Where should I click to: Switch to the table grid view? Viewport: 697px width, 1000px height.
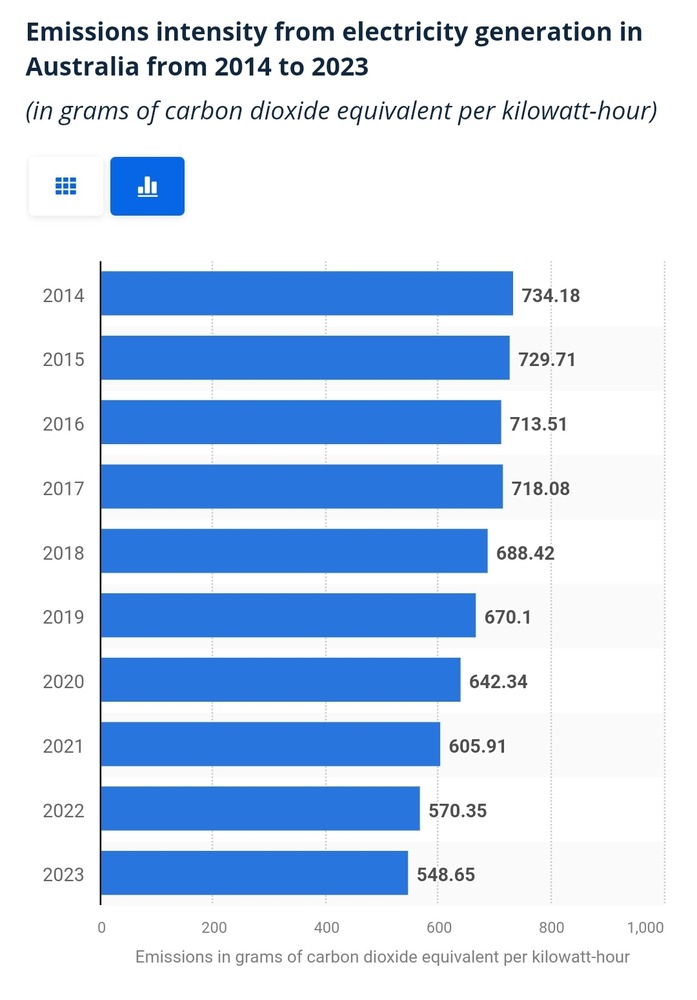point(66,186)
